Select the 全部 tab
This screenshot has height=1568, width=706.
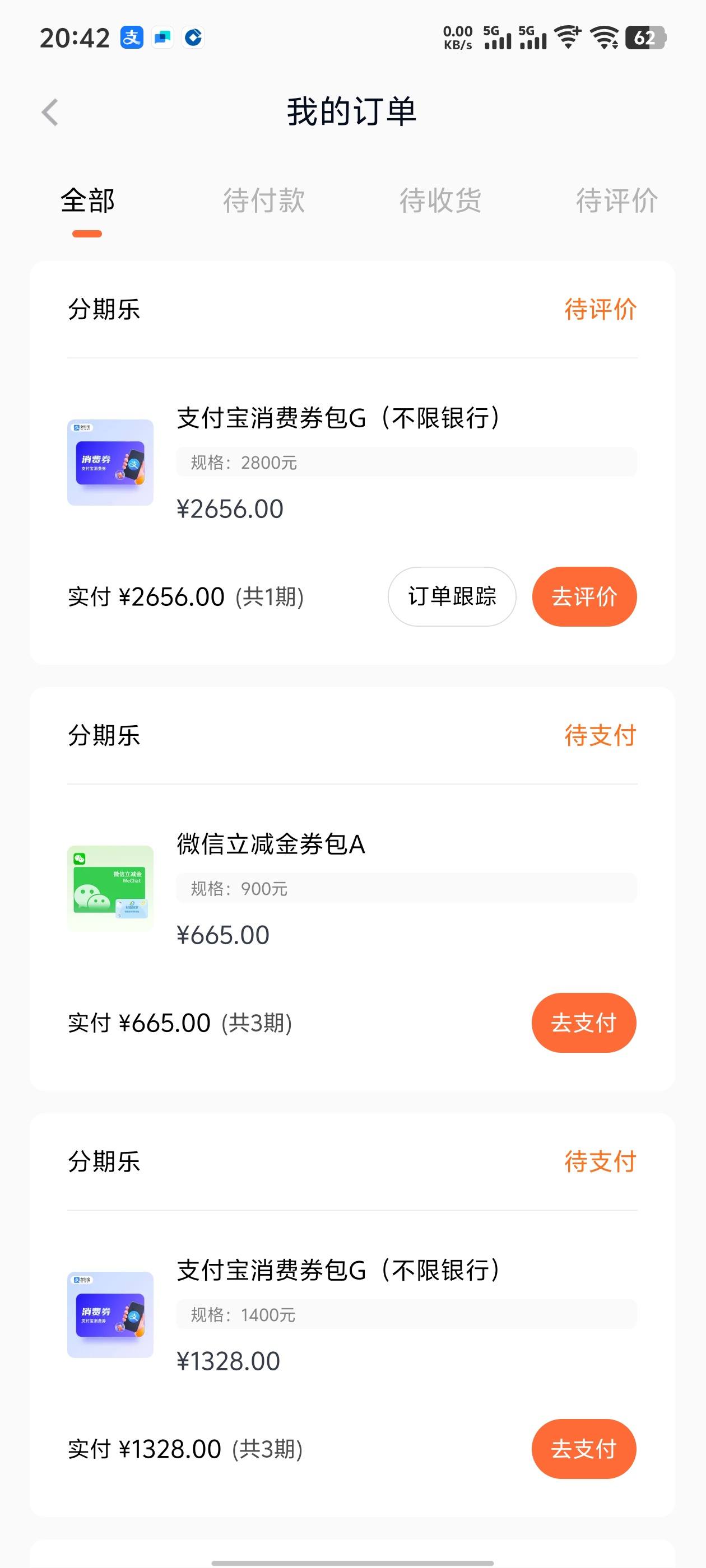[x=87, y=201]
